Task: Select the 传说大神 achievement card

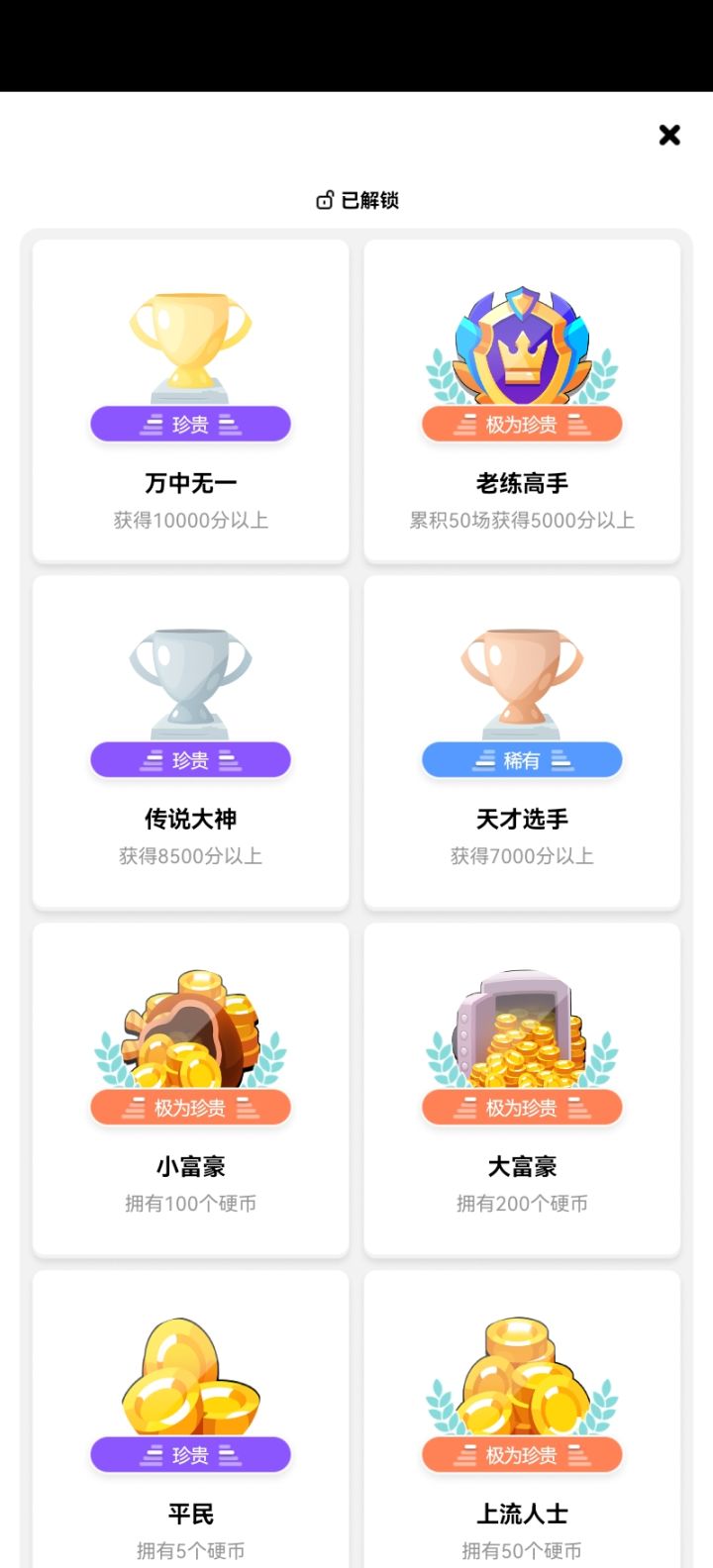Action: (x=190, y=742)
